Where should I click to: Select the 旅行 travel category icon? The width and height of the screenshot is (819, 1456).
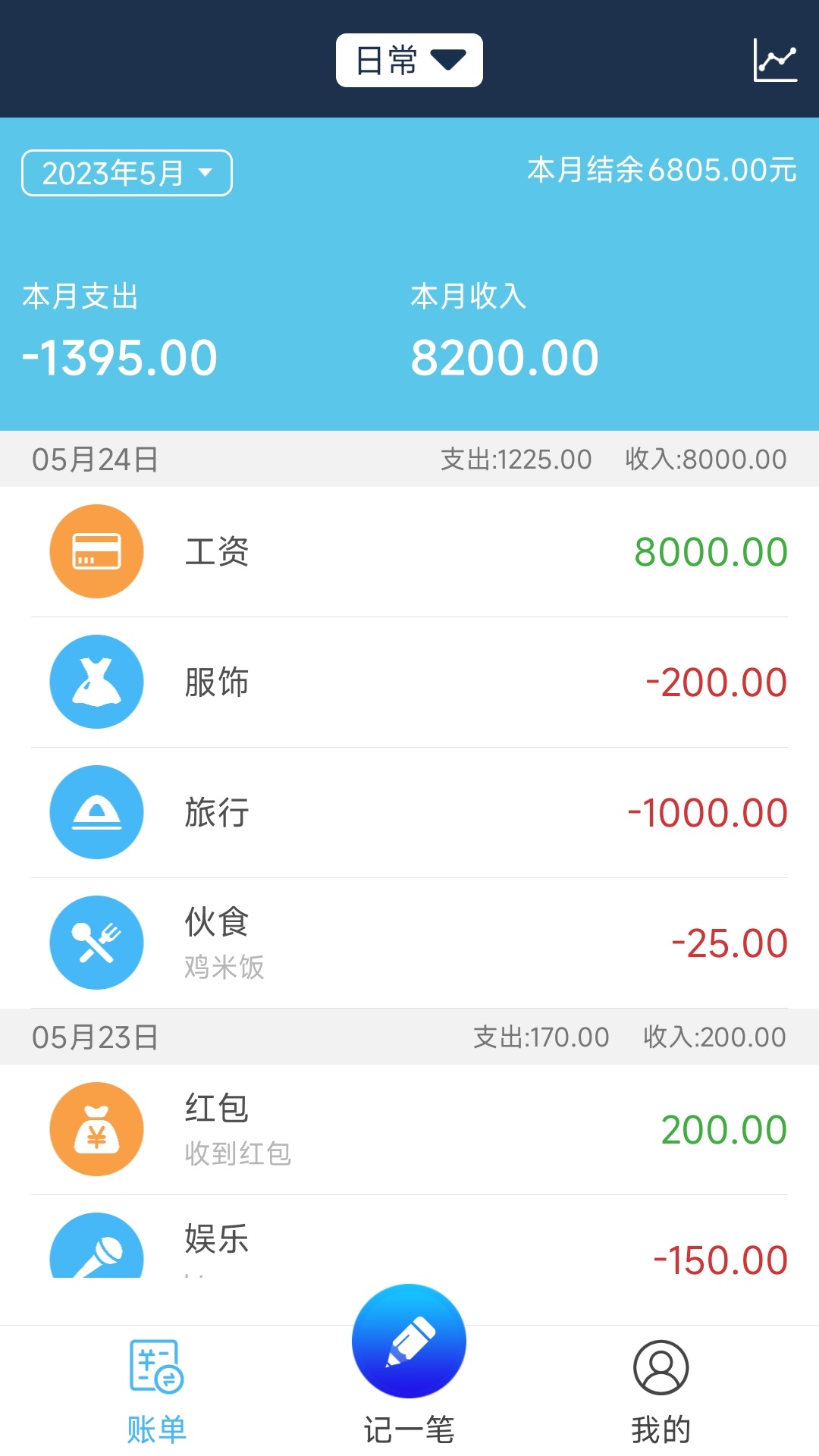tap(96, 812)
